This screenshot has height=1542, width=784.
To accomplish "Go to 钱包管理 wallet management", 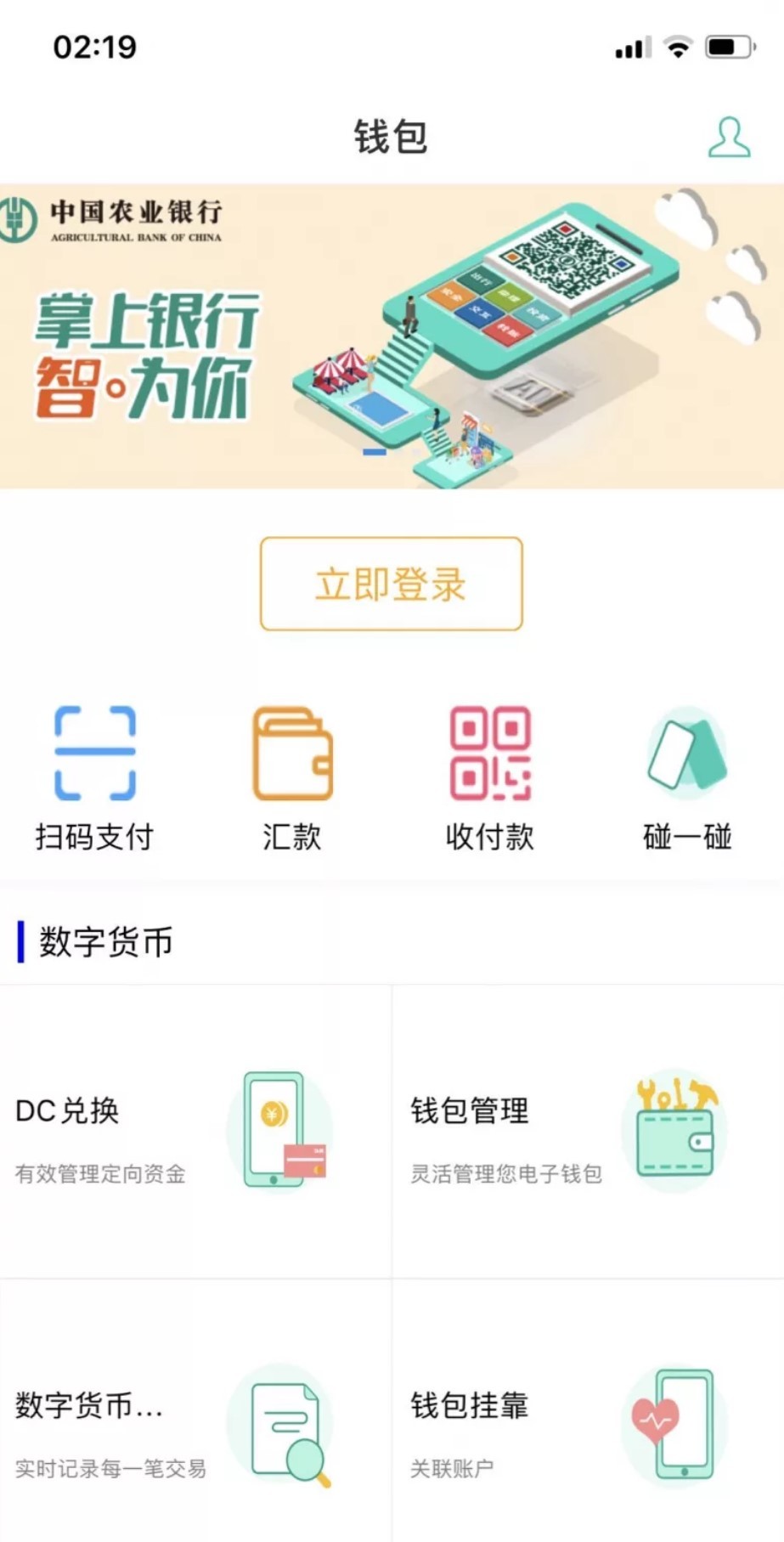I will pos(588,1132).
